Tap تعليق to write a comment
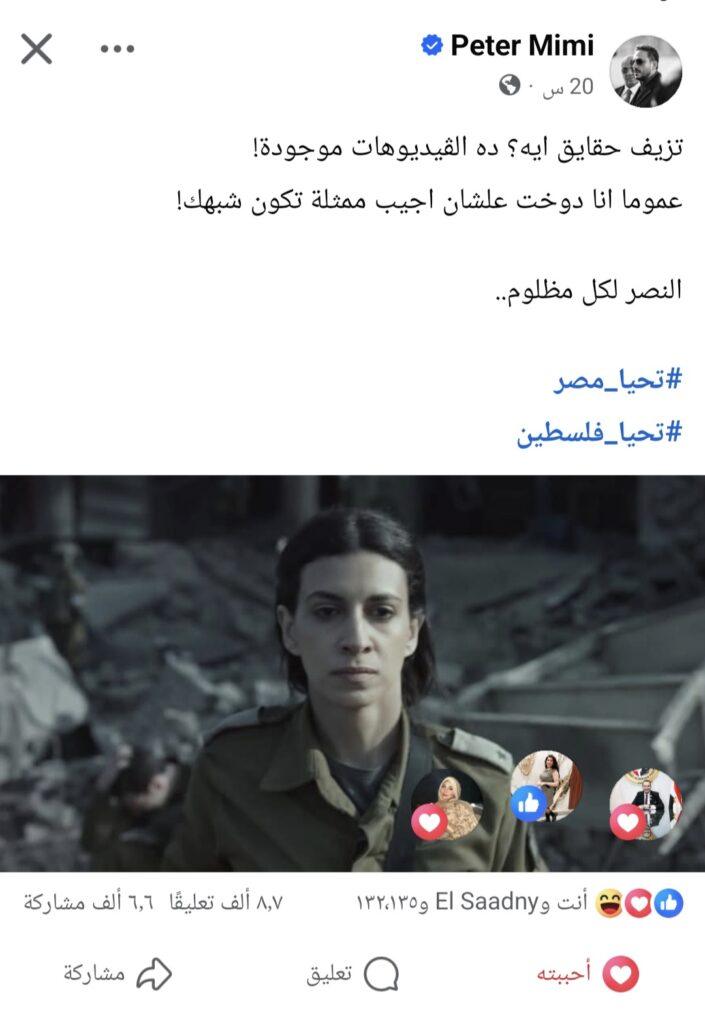Viewport: 705px width, 1024px height. pos(353,973)
